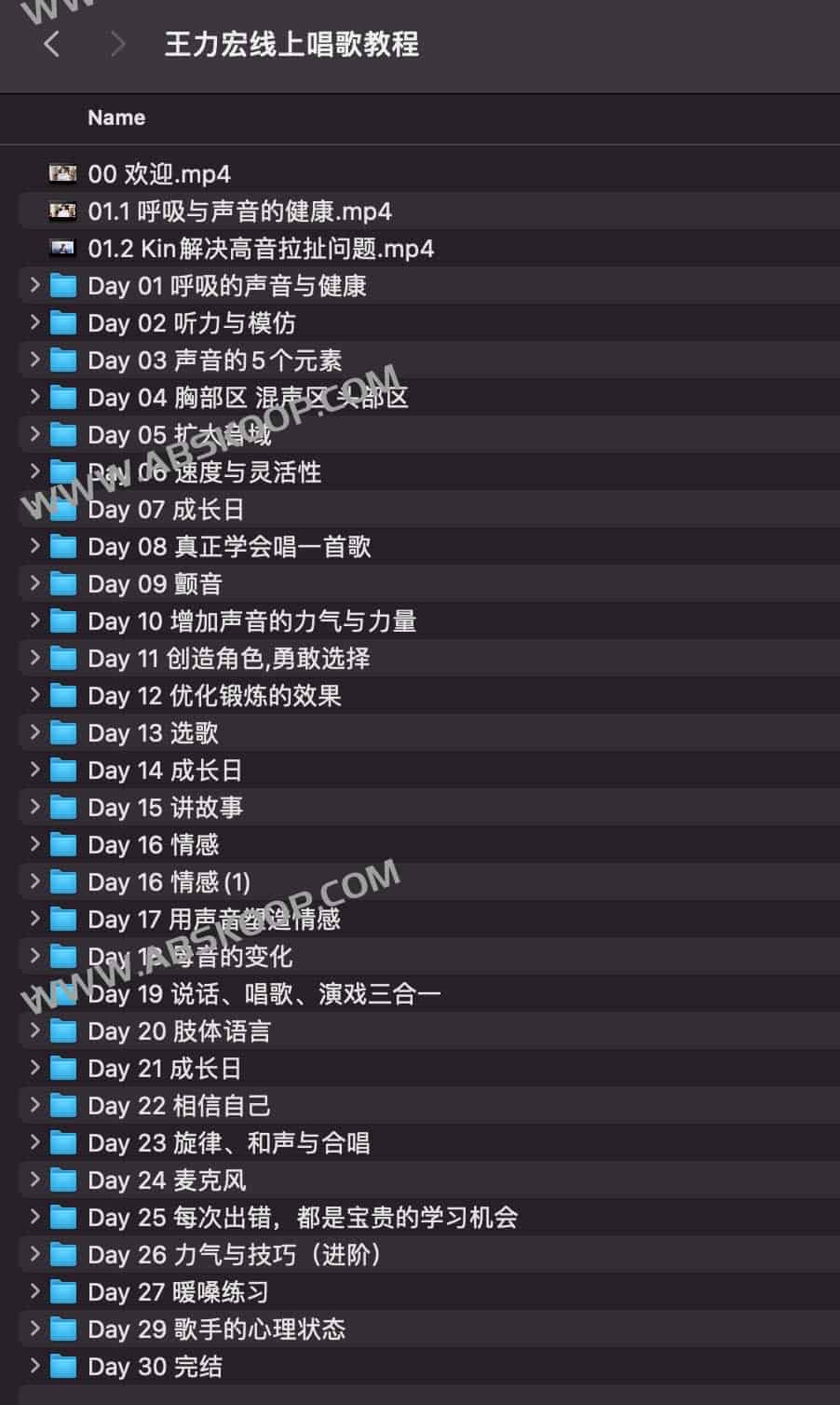This screenshot has width=840, height=1405.
Task: Select the Day 10 增加声音的力气与力量 folder
Action: (x=251, y=621)
